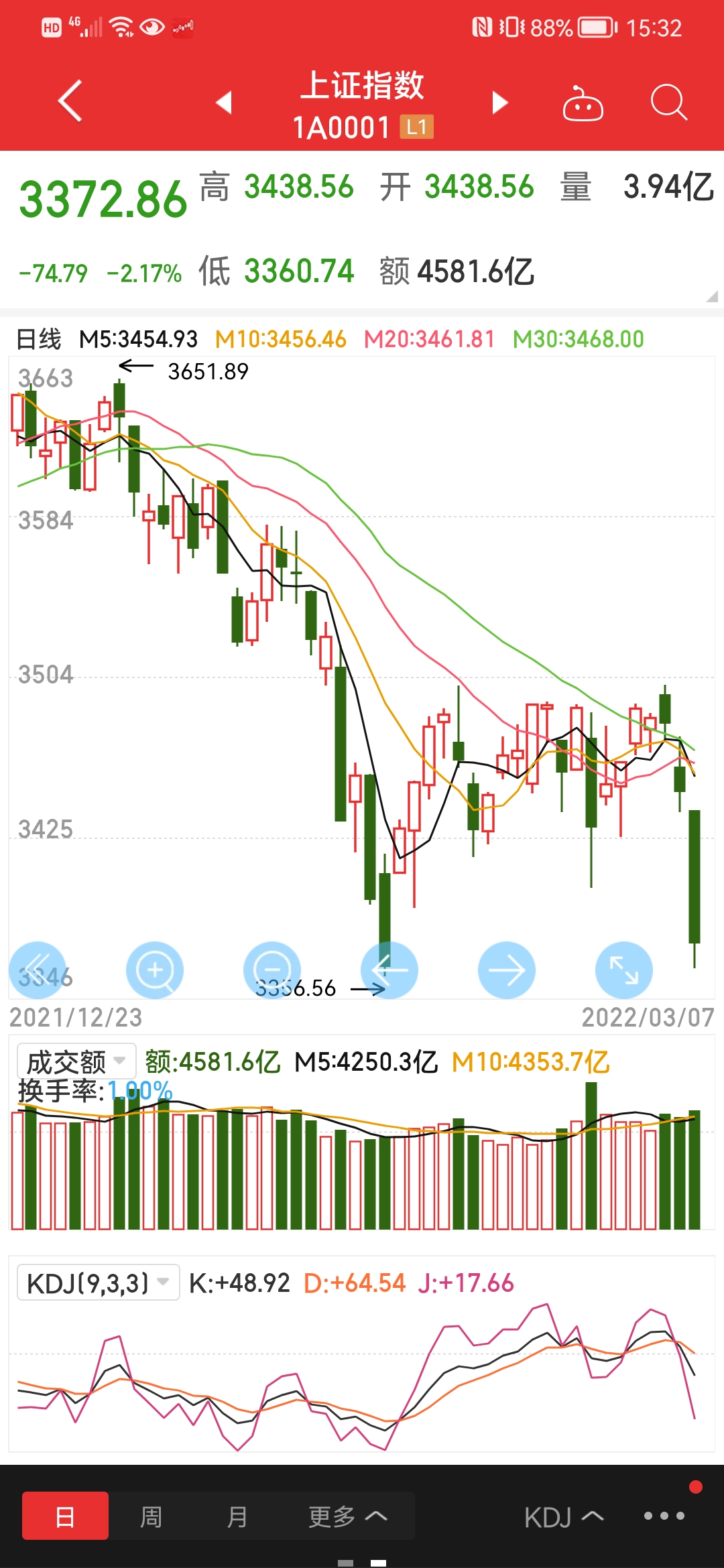Jump to earliest data with double-left arrow

(38, 970)
